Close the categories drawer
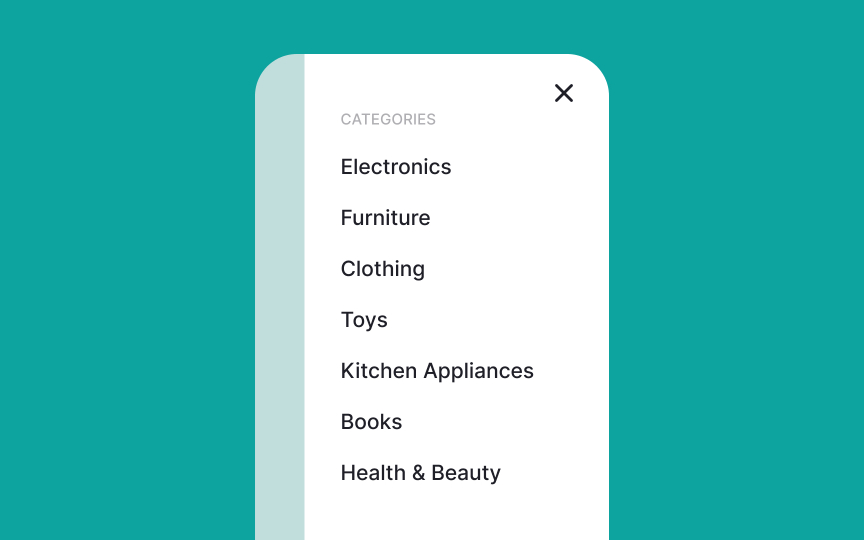 (x=564, y=93)
